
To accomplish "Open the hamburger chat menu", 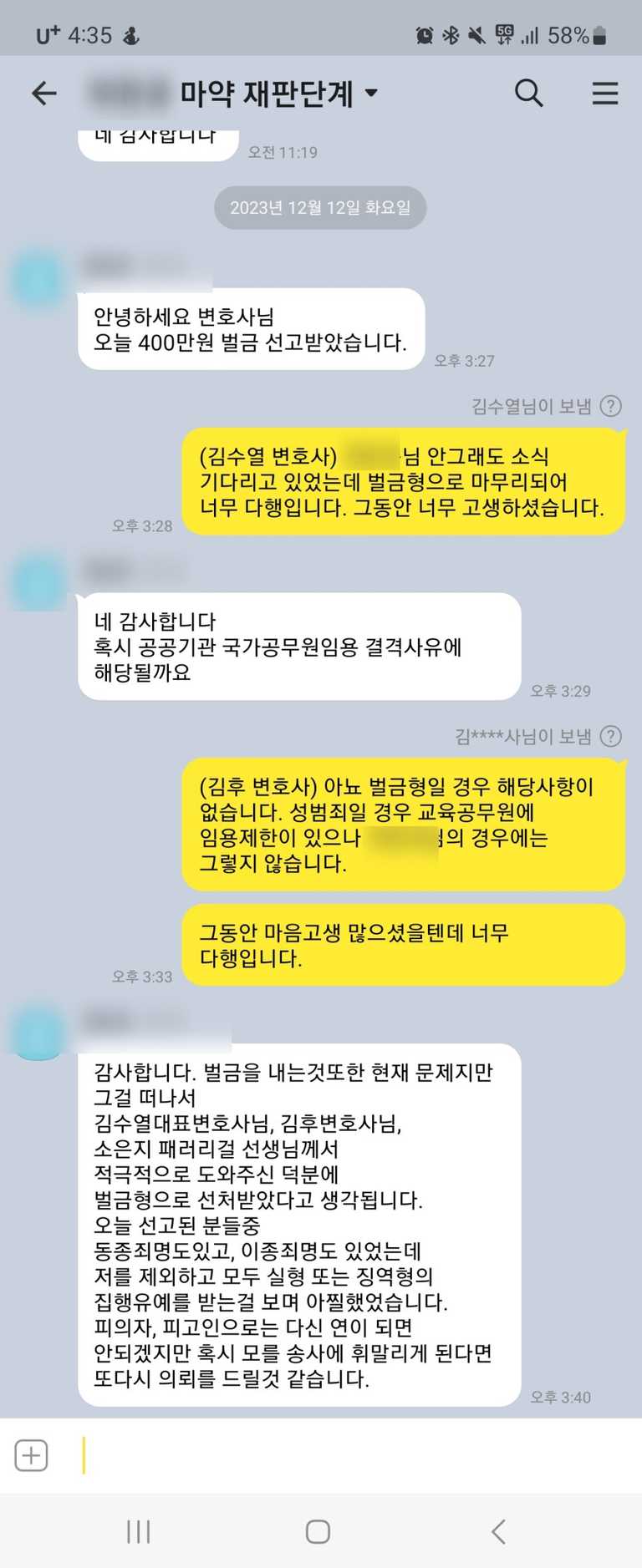I will [x=605, y=93].
